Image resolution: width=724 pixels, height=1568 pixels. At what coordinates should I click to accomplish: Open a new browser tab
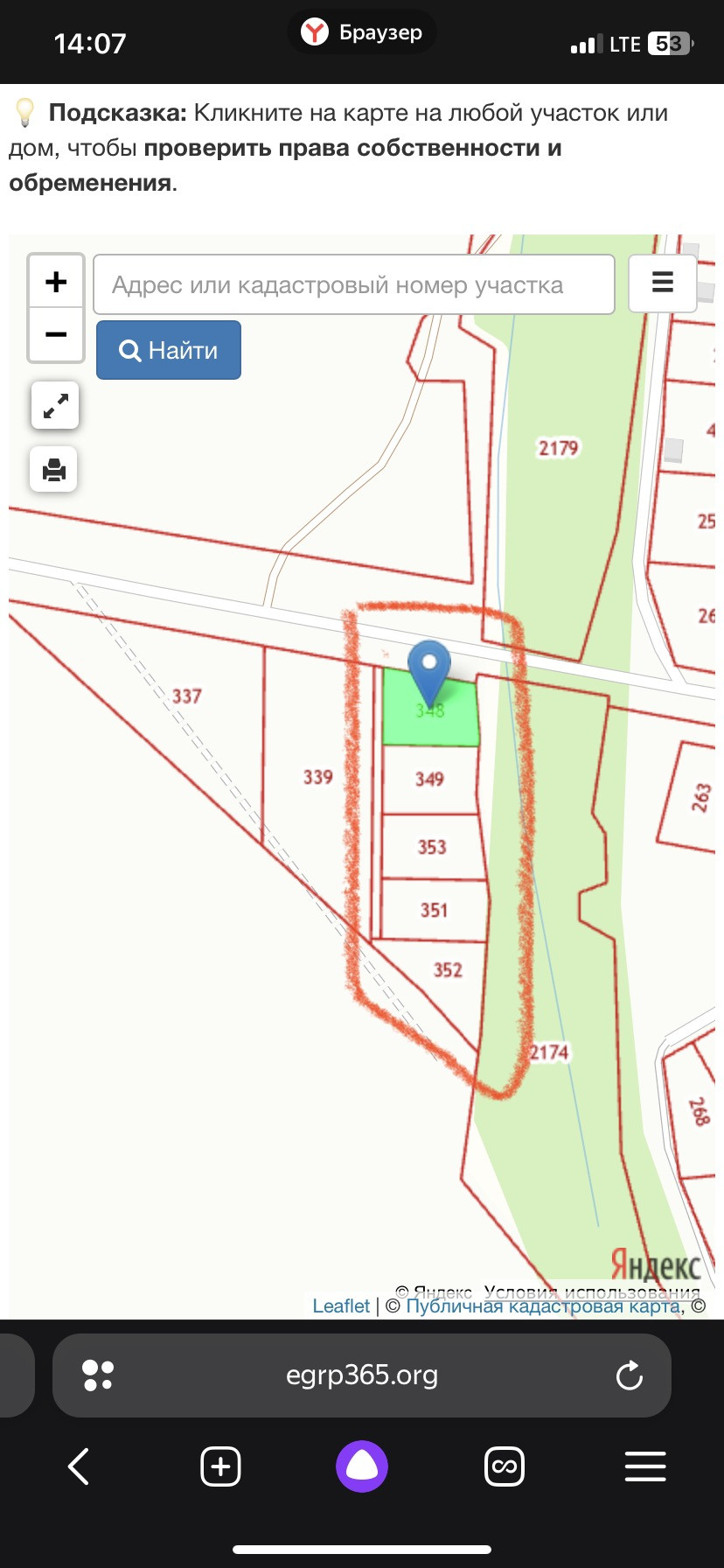tap(220, 1466)
